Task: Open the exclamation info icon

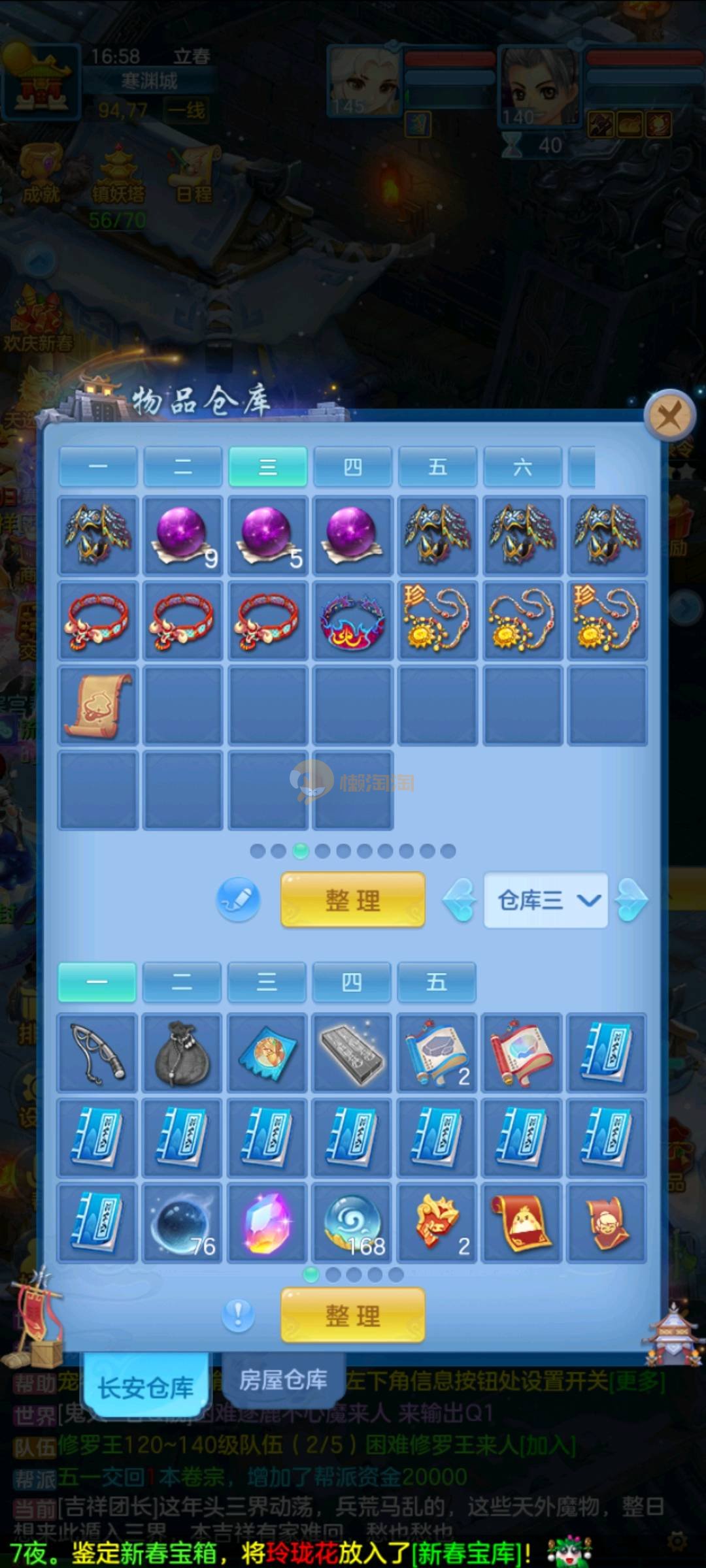Action: coord(238,1315)
